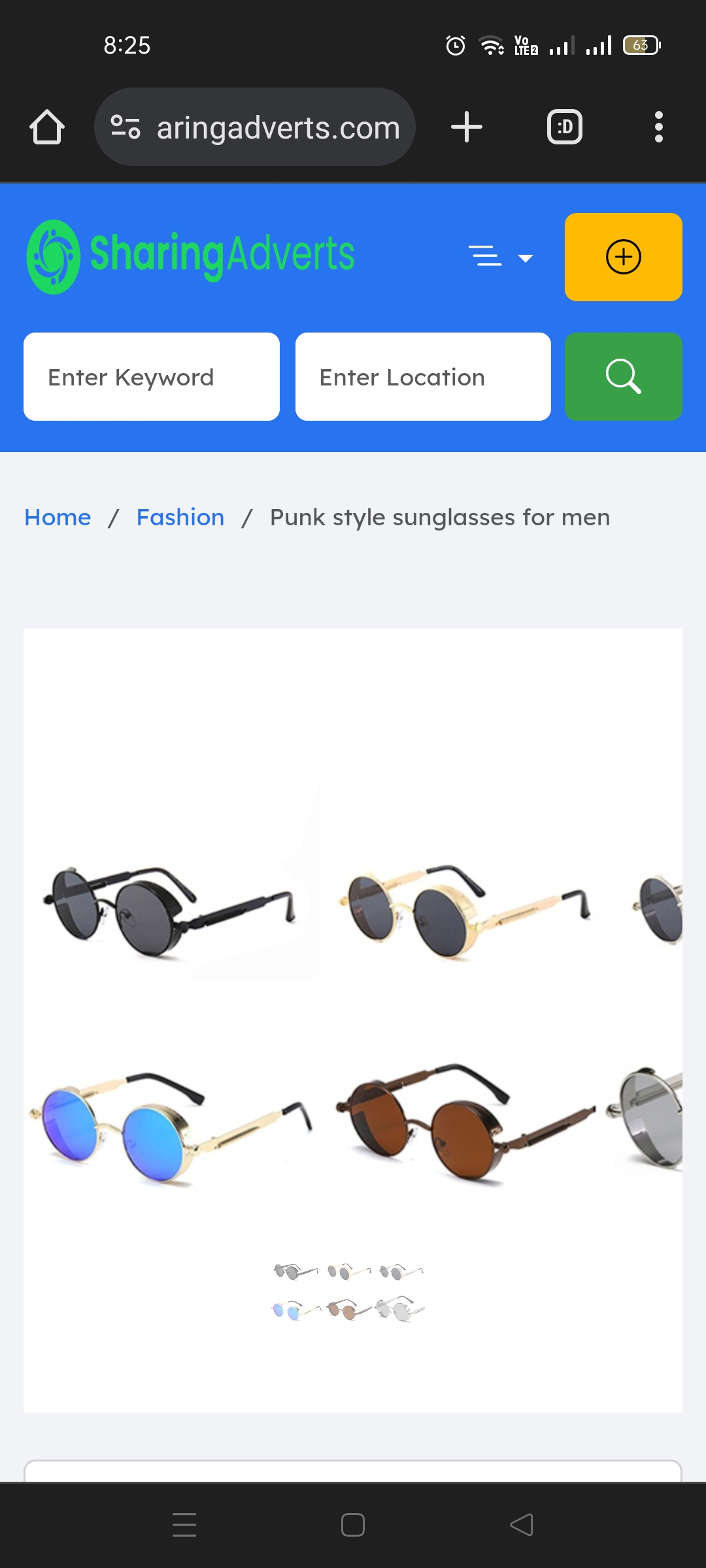Open the browser home page
The width and height of the screenshot is (706, 1568).
pos(47,127)
